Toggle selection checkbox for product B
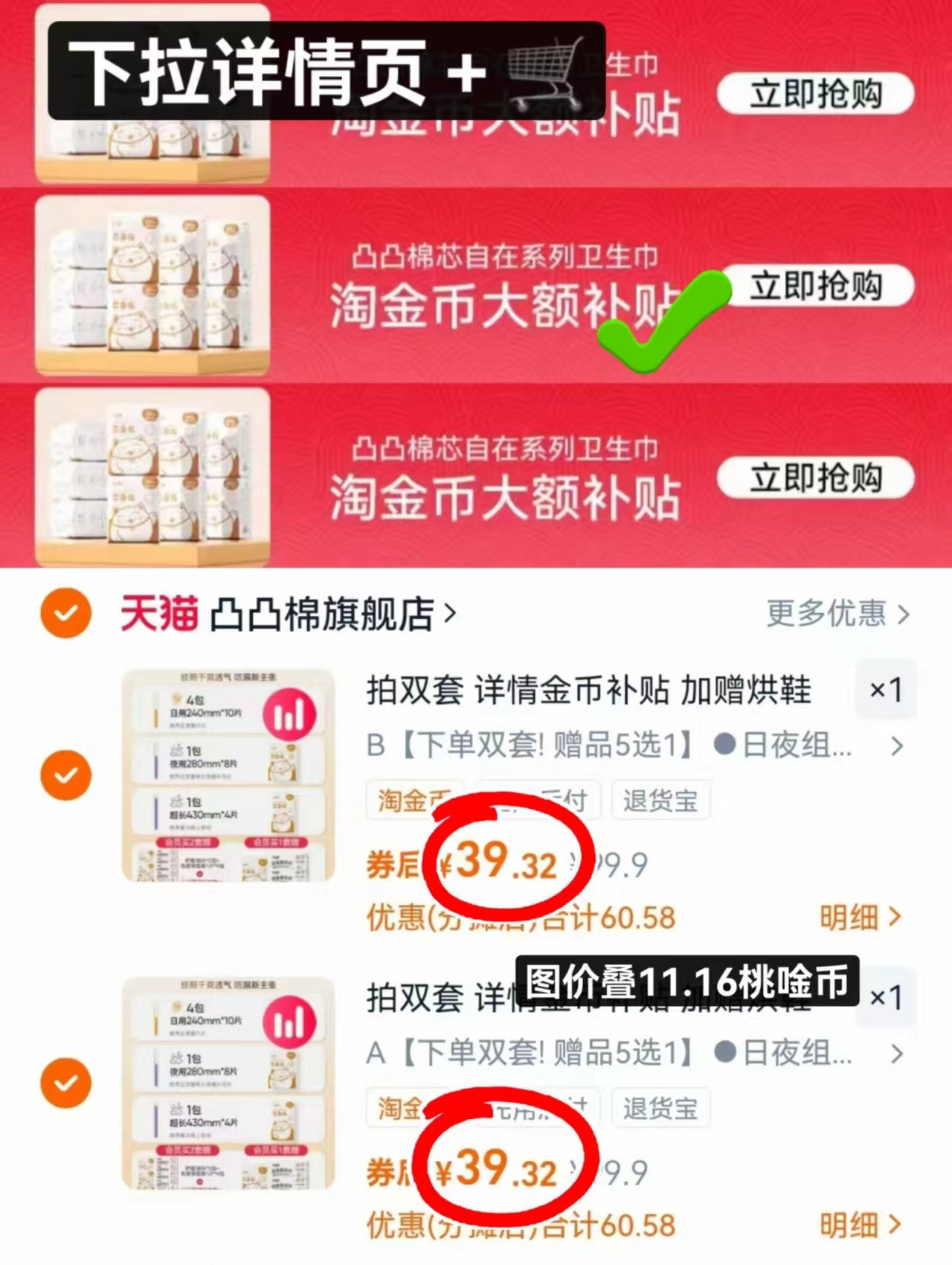Image resolution: width=952 pixels, height=1265 pixels. tap(65, 776)
